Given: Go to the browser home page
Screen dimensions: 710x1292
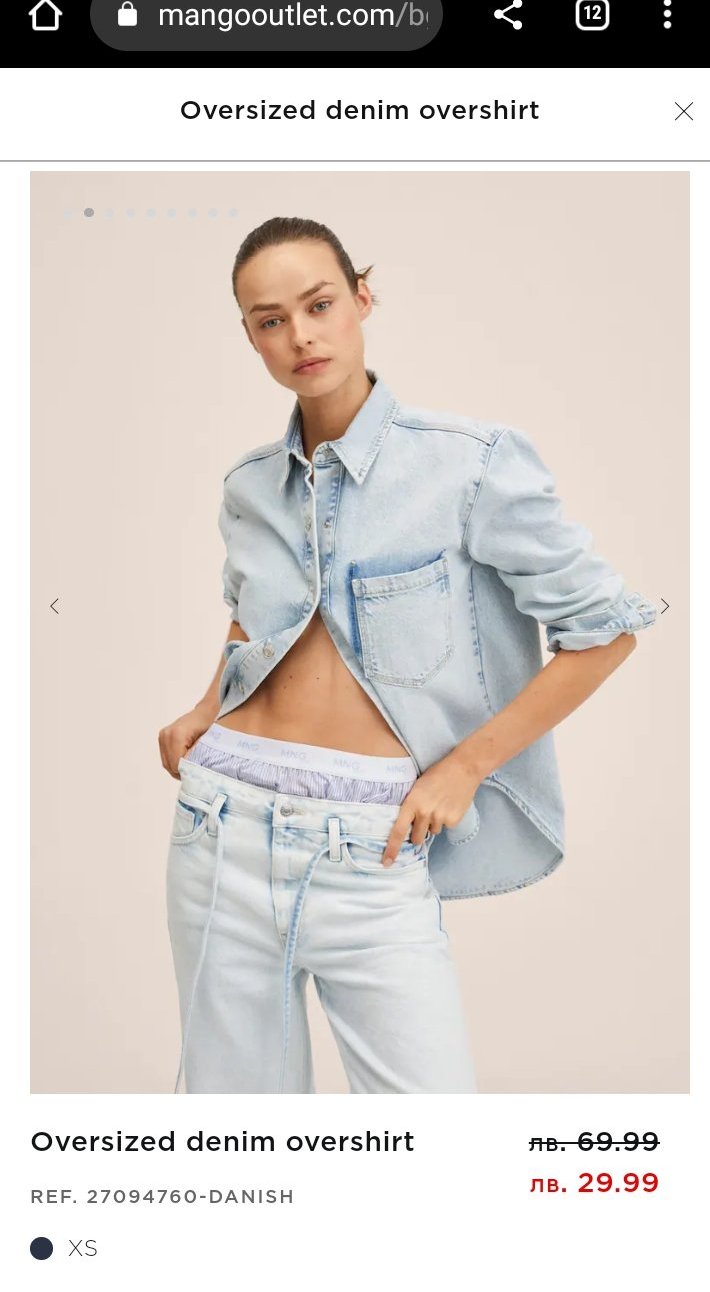Looking at the screenshot, I should (46, 15).
